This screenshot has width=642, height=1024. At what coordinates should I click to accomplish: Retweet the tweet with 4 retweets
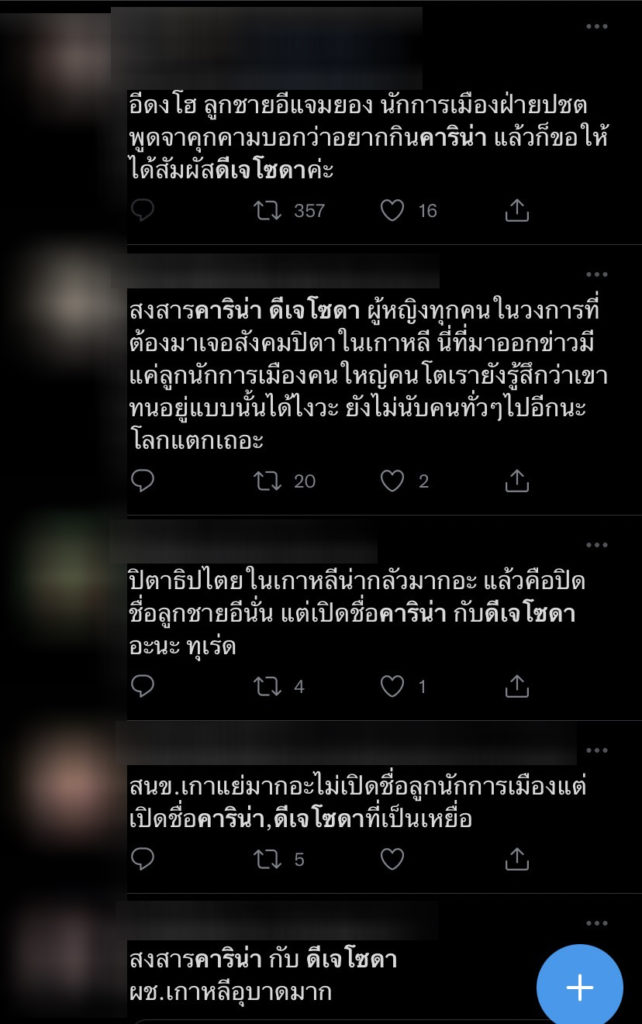pos(267,686)
